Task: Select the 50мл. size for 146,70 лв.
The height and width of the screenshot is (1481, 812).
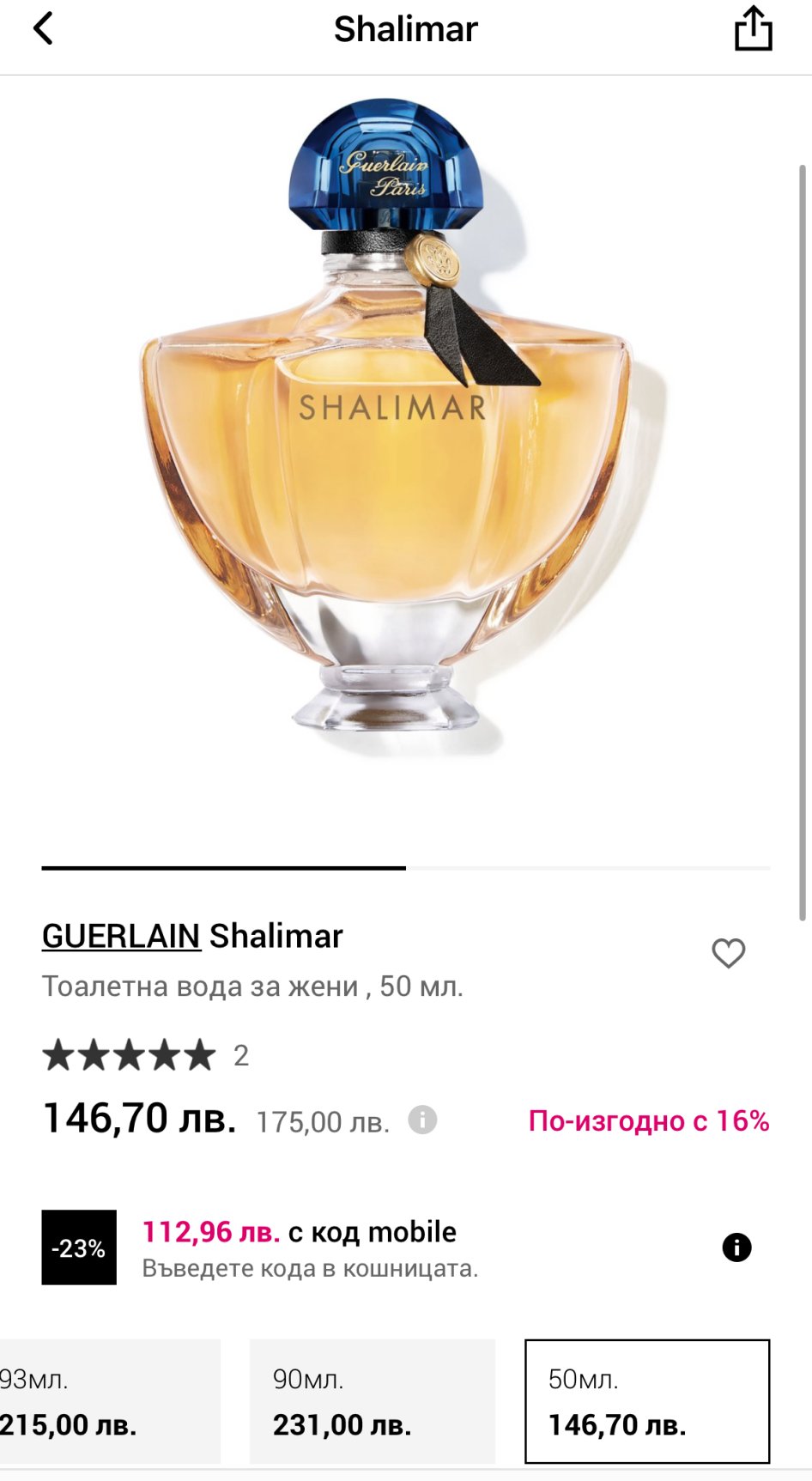Action: coord(646,1401)
